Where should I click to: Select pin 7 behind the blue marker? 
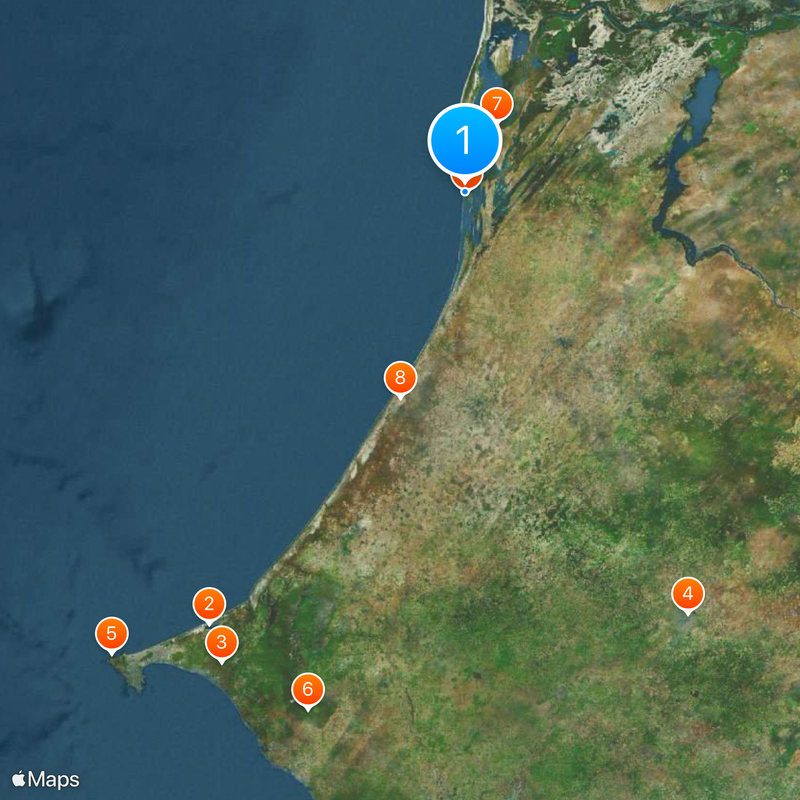pyautogui.click(x=497, y=103)
